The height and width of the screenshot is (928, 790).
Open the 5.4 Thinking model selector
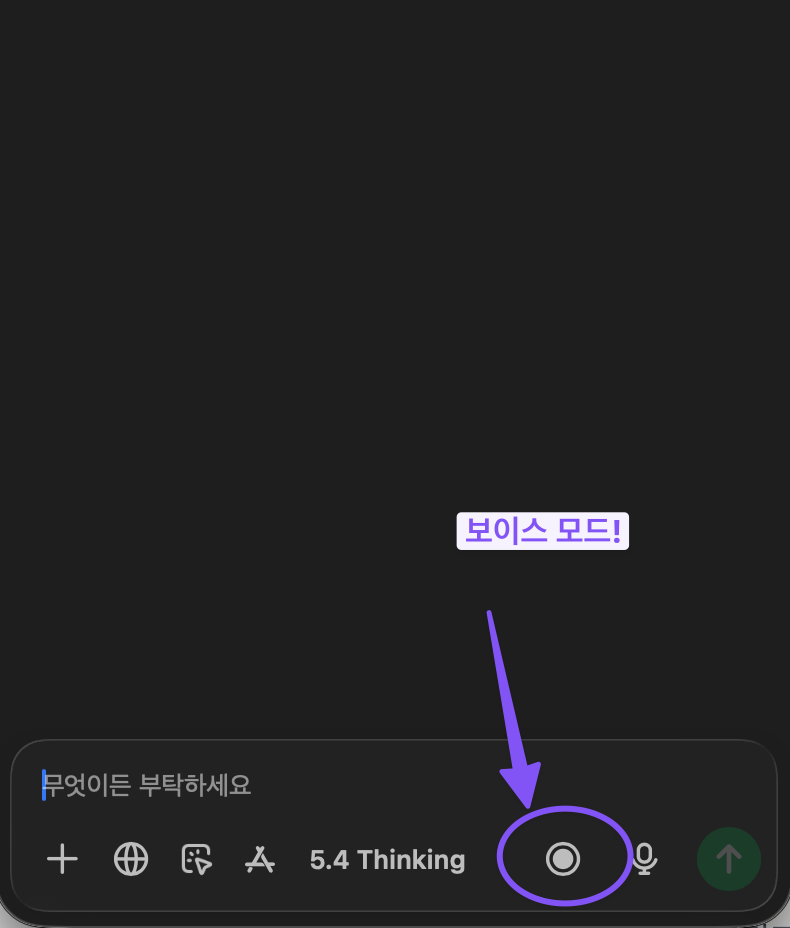click(x=387, y=859)
